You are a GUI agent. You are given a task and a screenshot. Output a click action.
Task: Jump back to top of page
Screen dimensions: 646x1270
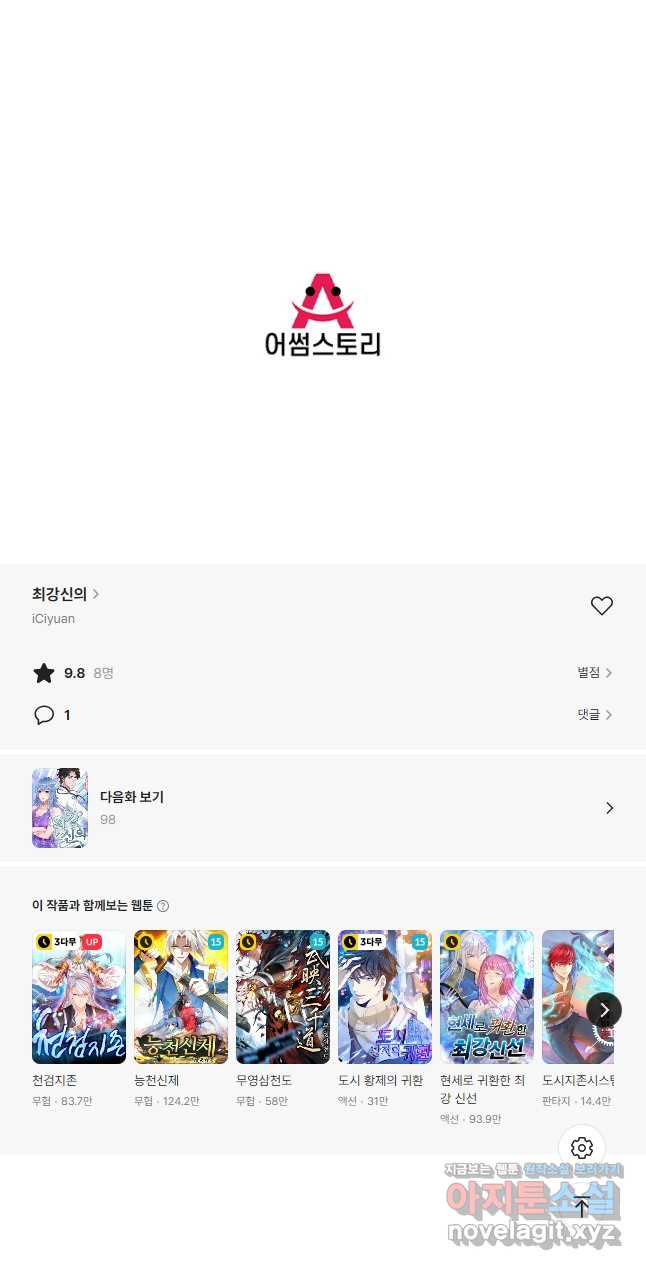pyautogui.click(x=582, y=1207)
